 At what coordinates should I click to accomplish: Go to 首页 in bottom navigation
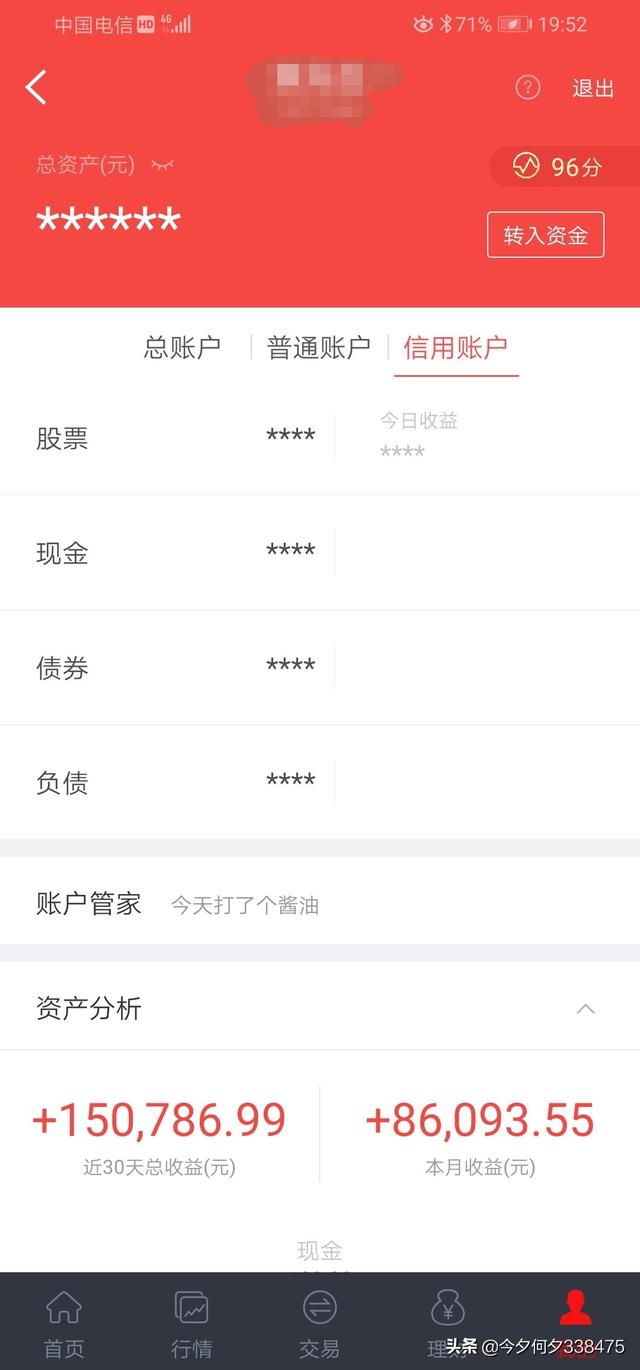coord(64,1323)
